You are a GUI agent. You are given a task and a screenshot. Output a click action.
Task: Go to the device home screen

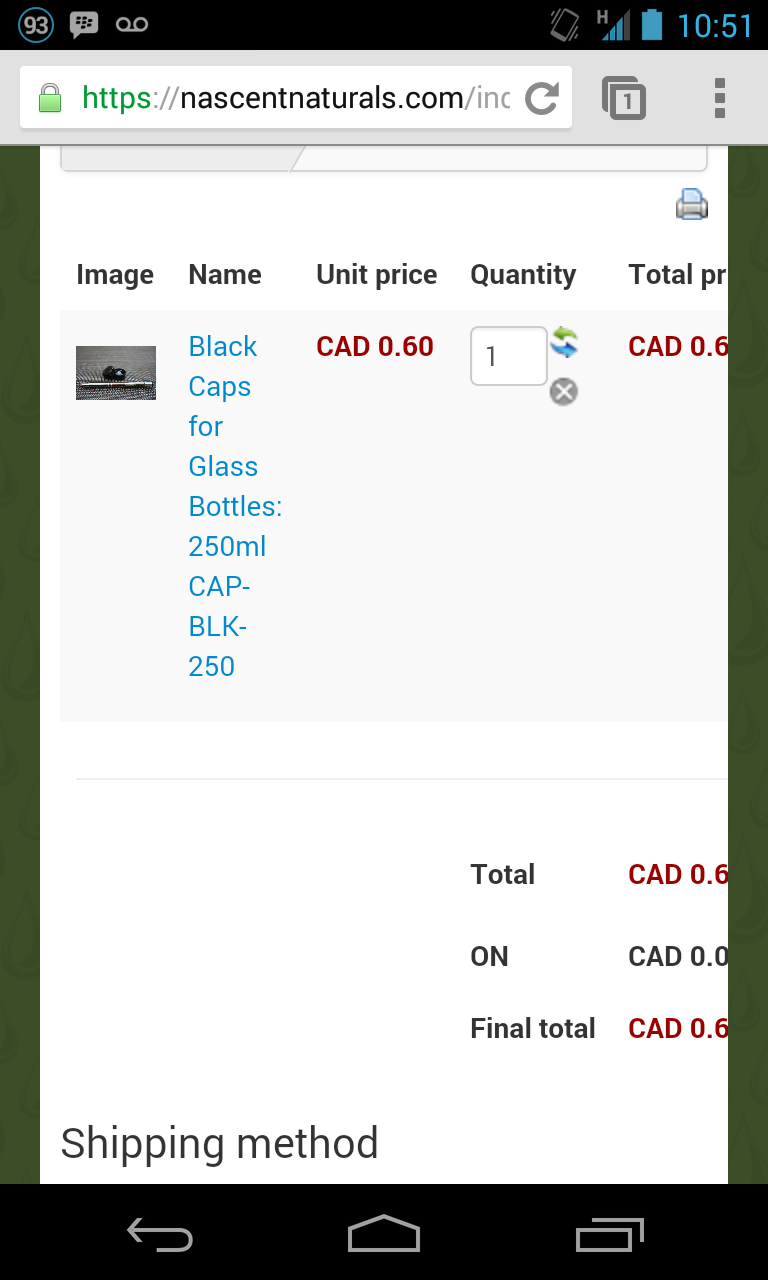coord(384,1234)
